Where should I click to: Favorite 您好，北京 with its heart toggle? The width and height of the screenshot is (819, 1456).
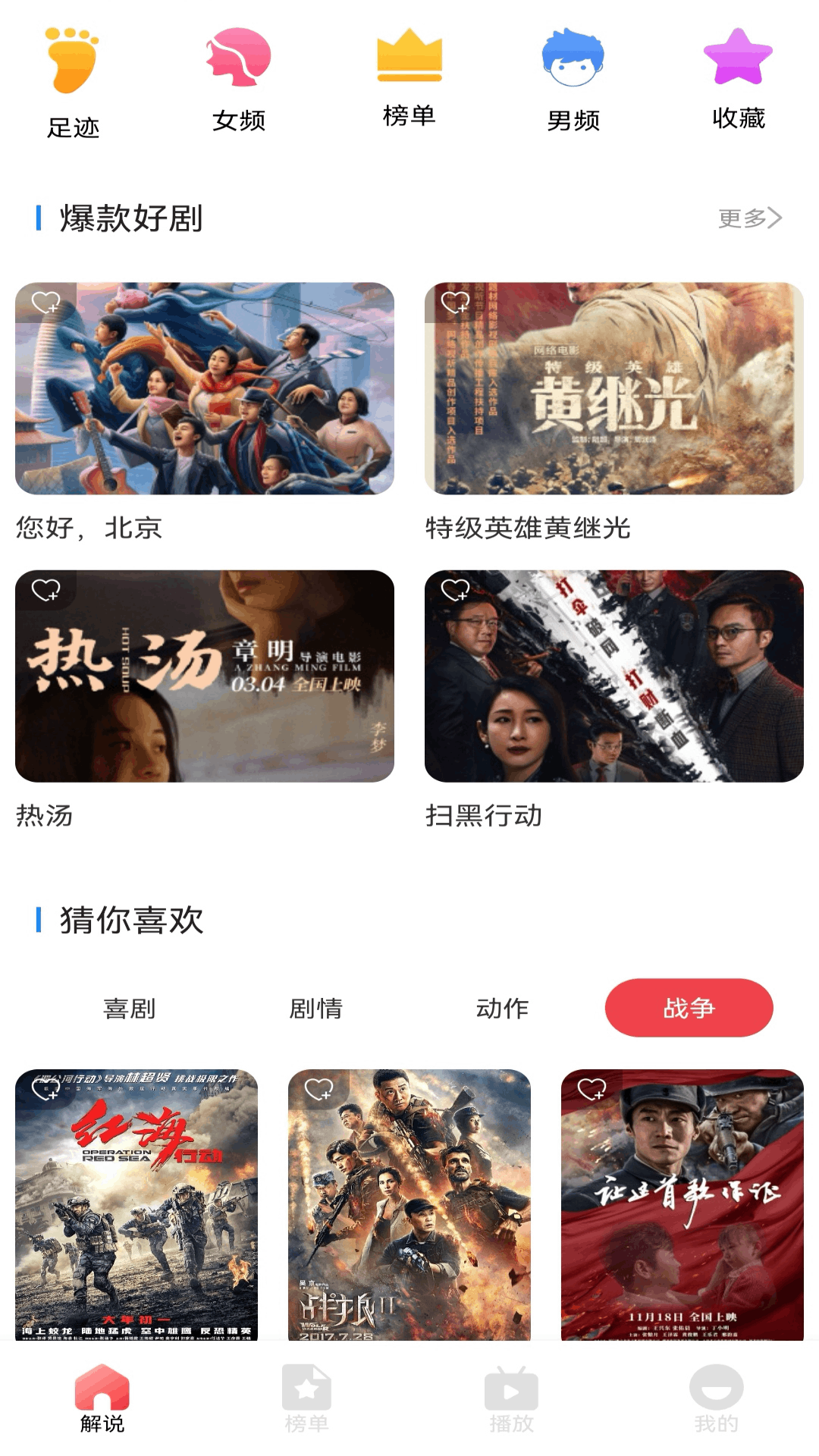coord(48,303)
